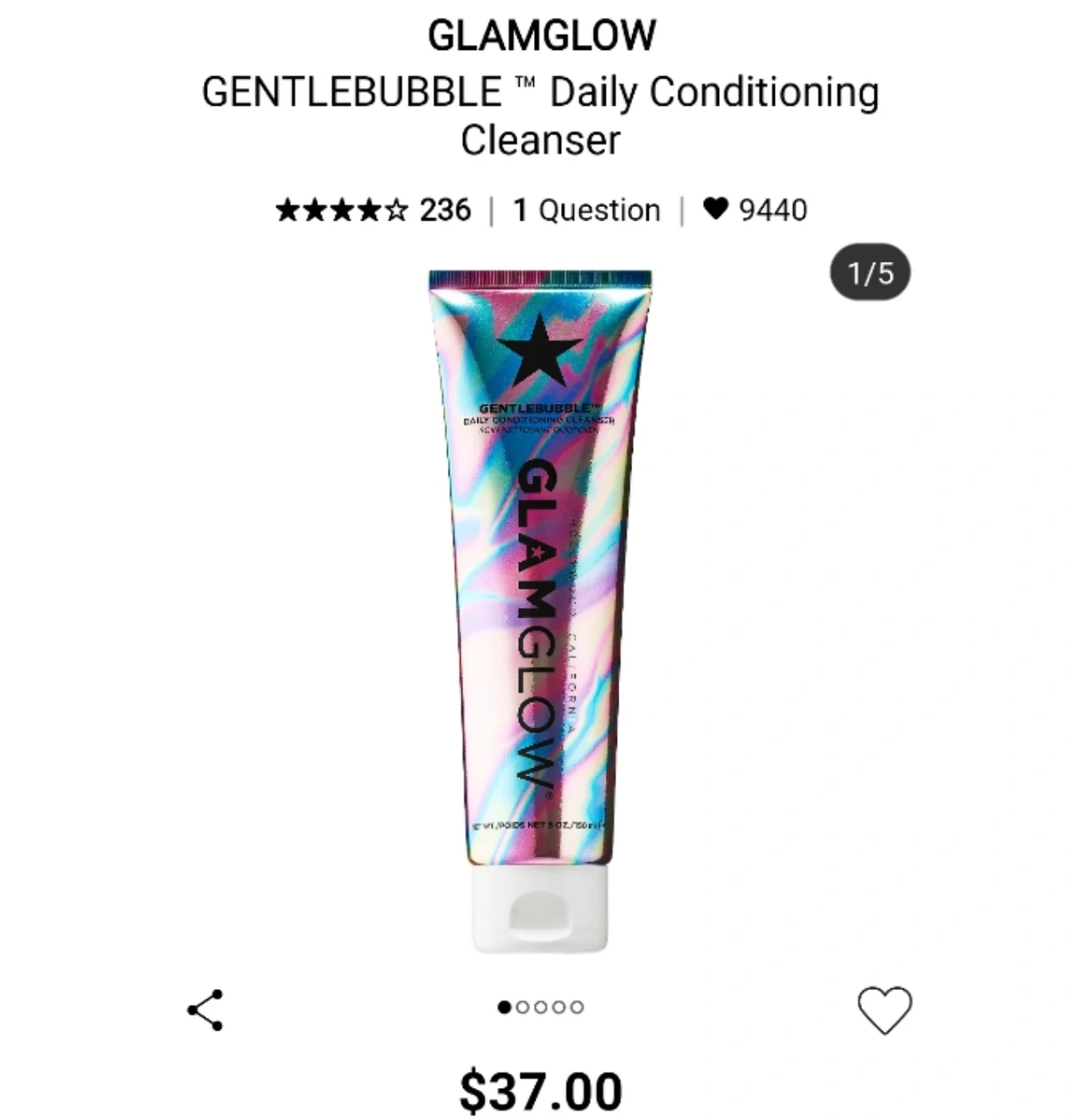
Task: Add cleanser to loves with heart icon
Action: (x=884, y=1010)
